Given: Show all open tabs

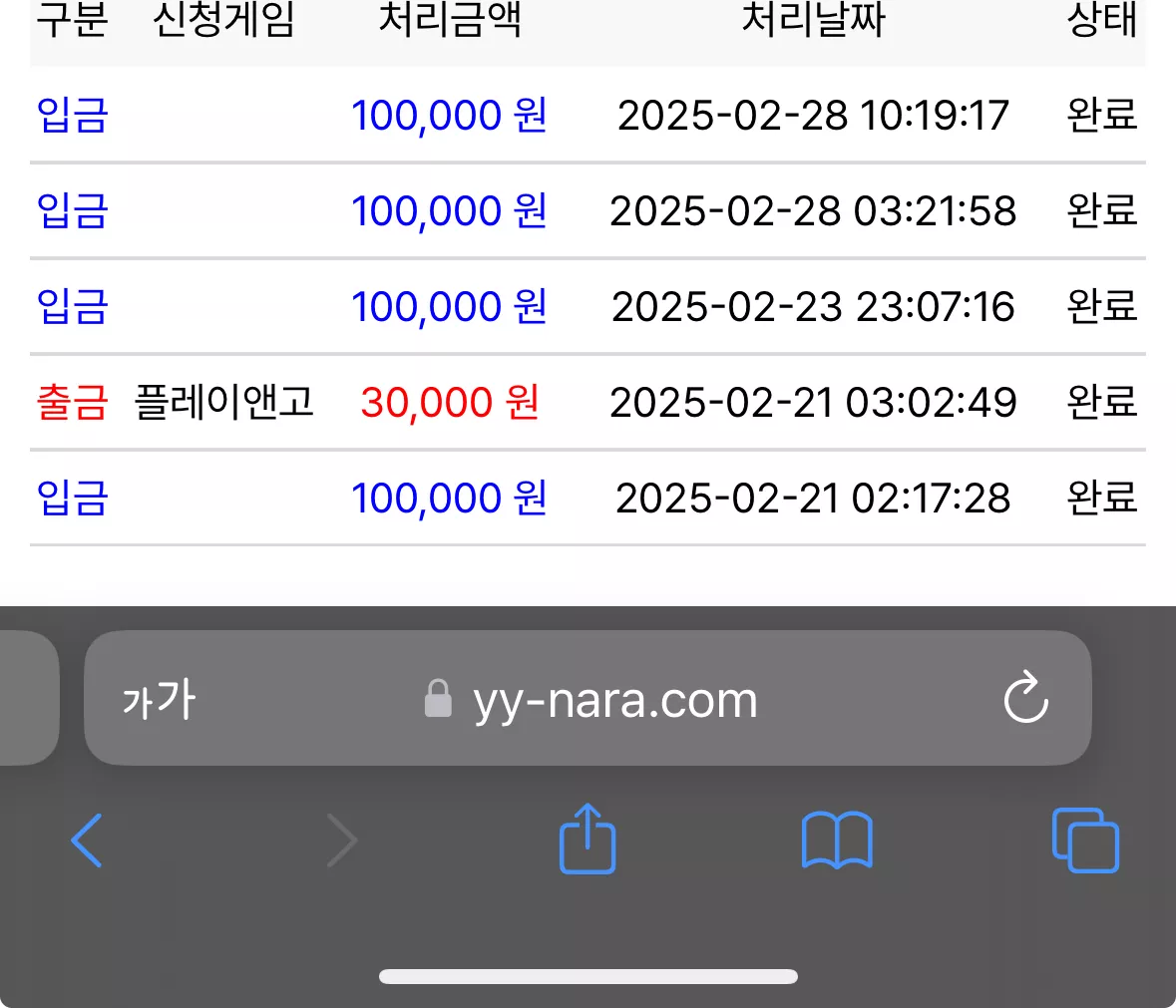Looking at the screenshot, I should (x=1085, y=840).
